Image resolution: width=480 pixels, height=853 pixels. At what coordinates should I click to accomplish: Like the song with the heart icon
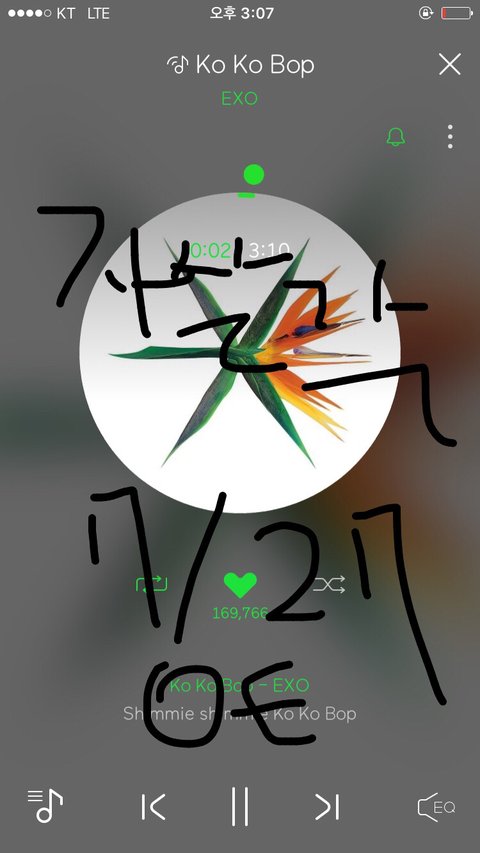pyautogui.click(x=240, y=585)
